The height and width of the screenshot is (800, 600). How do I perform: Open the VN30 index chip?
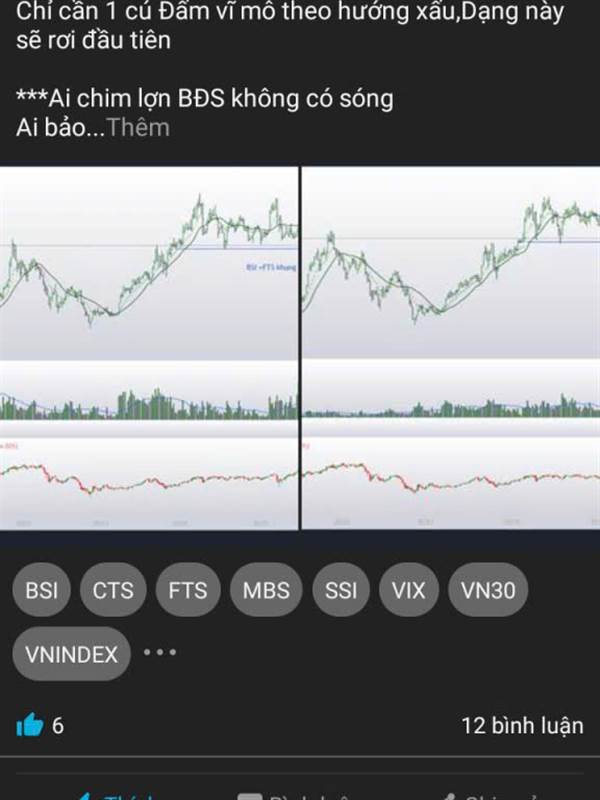(x=488, y=590)
